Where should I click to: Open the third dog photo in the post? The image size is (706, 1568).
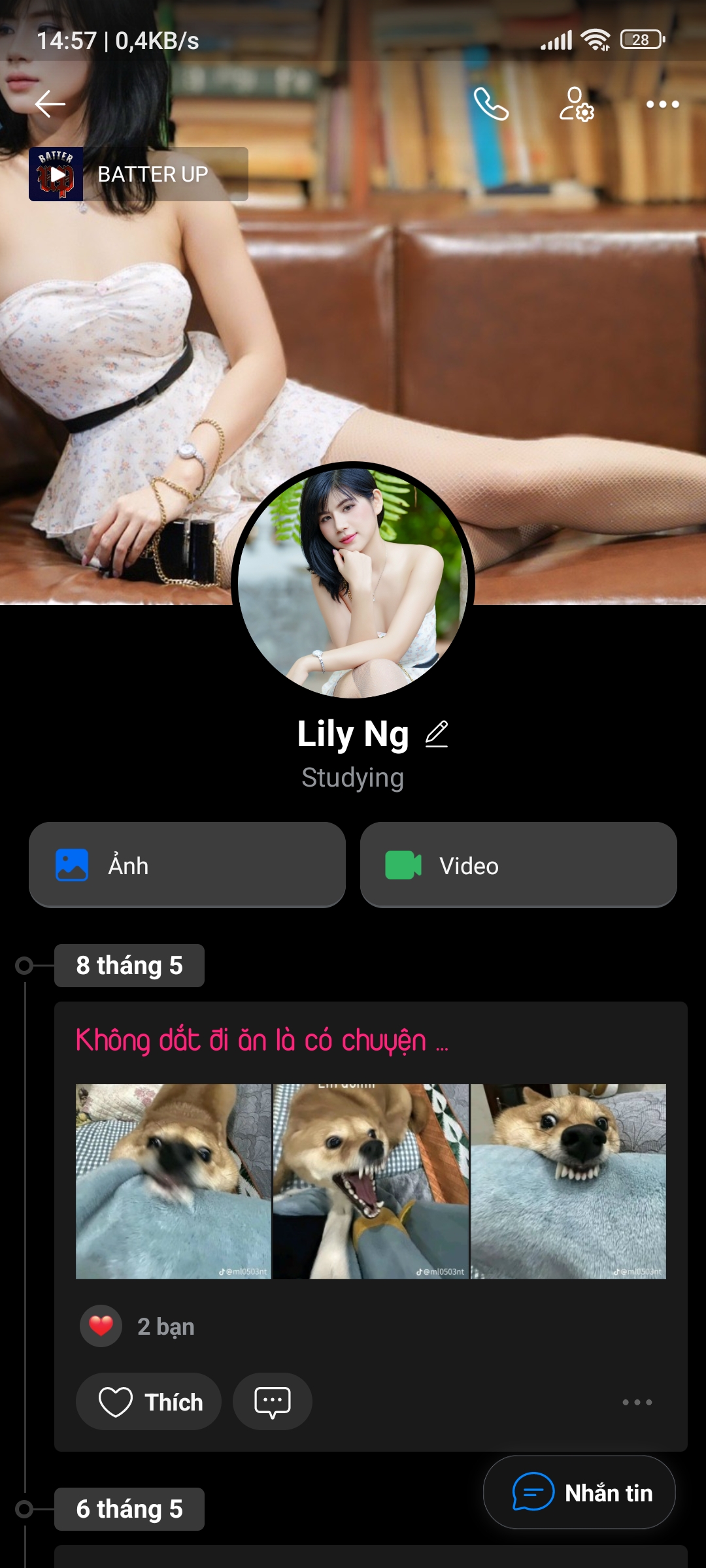(x=568, y=1181)
